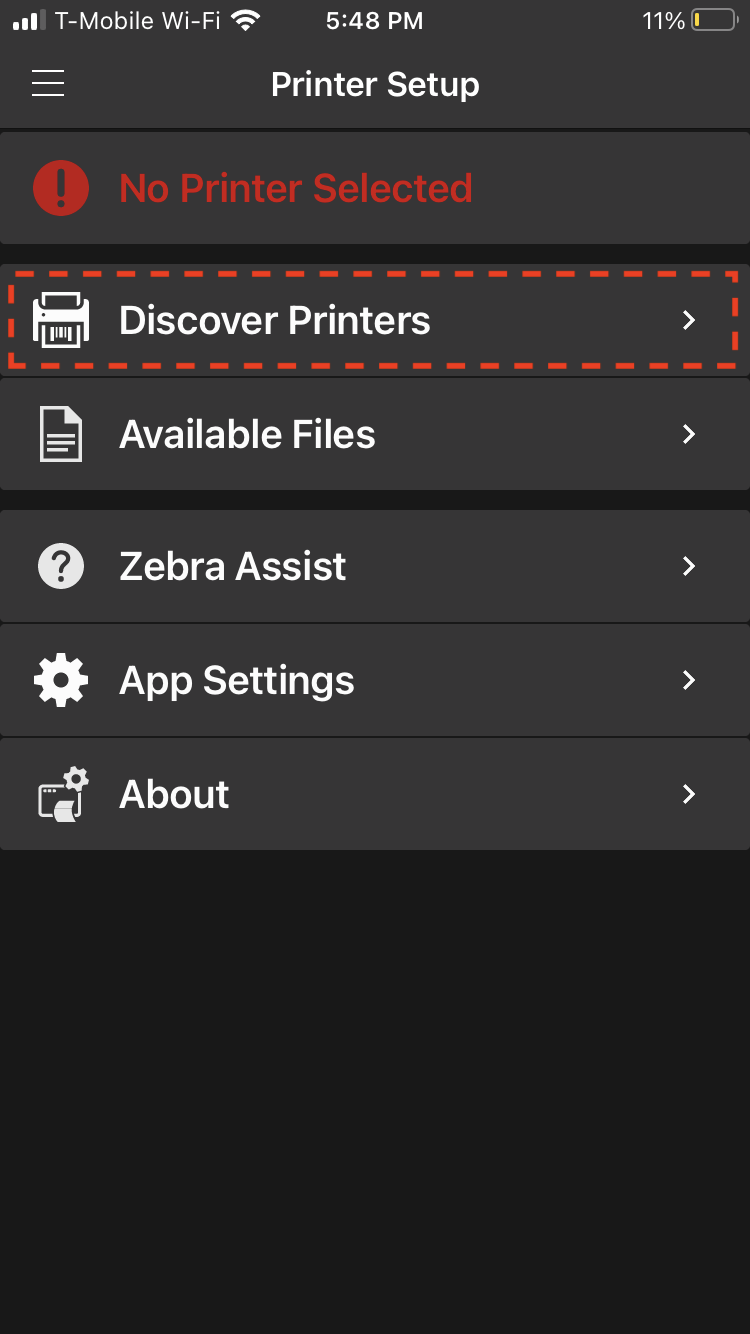750x1334 pixels.
Task: Expand the Discover Printers row via its chevron
Action: click(688, 320)
